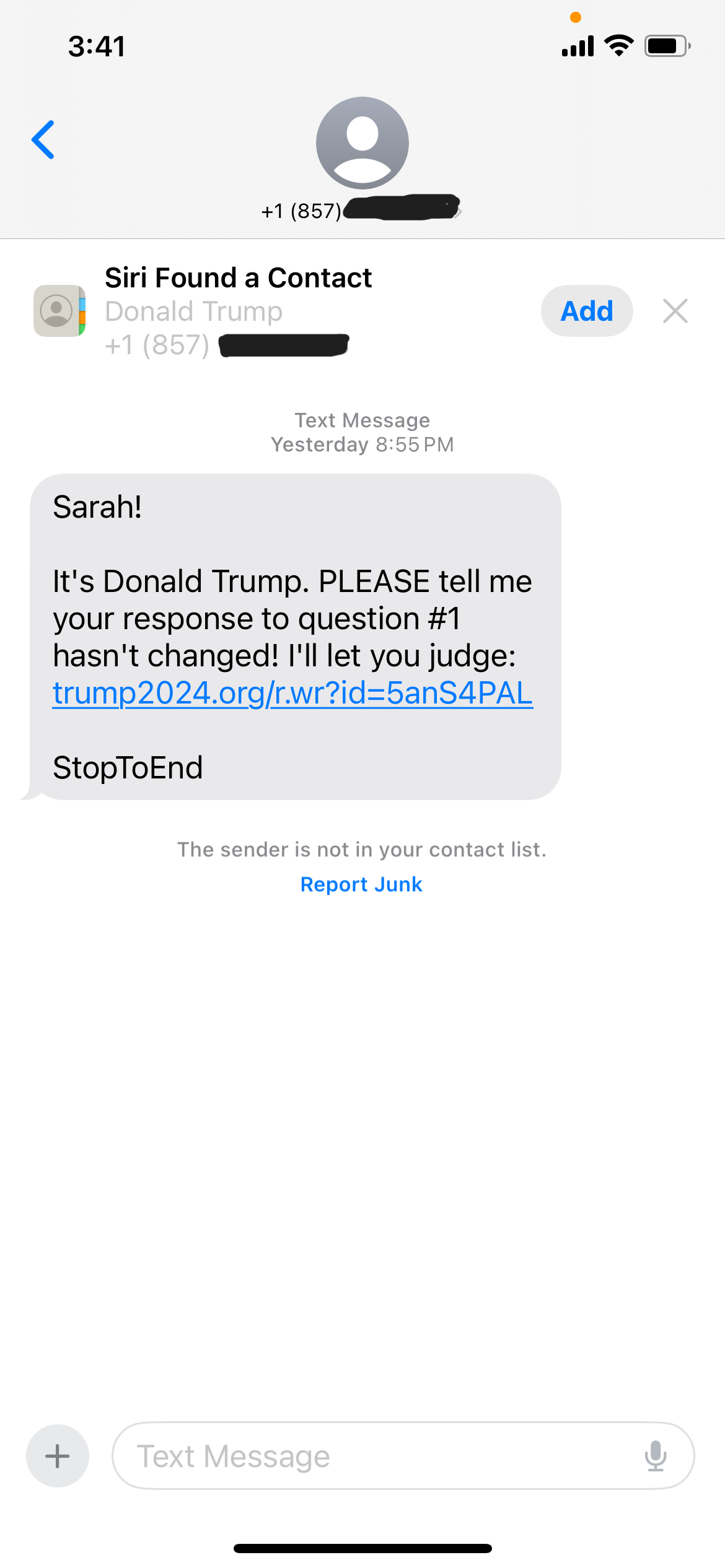Dismiss the Siri Found a Contact banner

coord(675,311)
